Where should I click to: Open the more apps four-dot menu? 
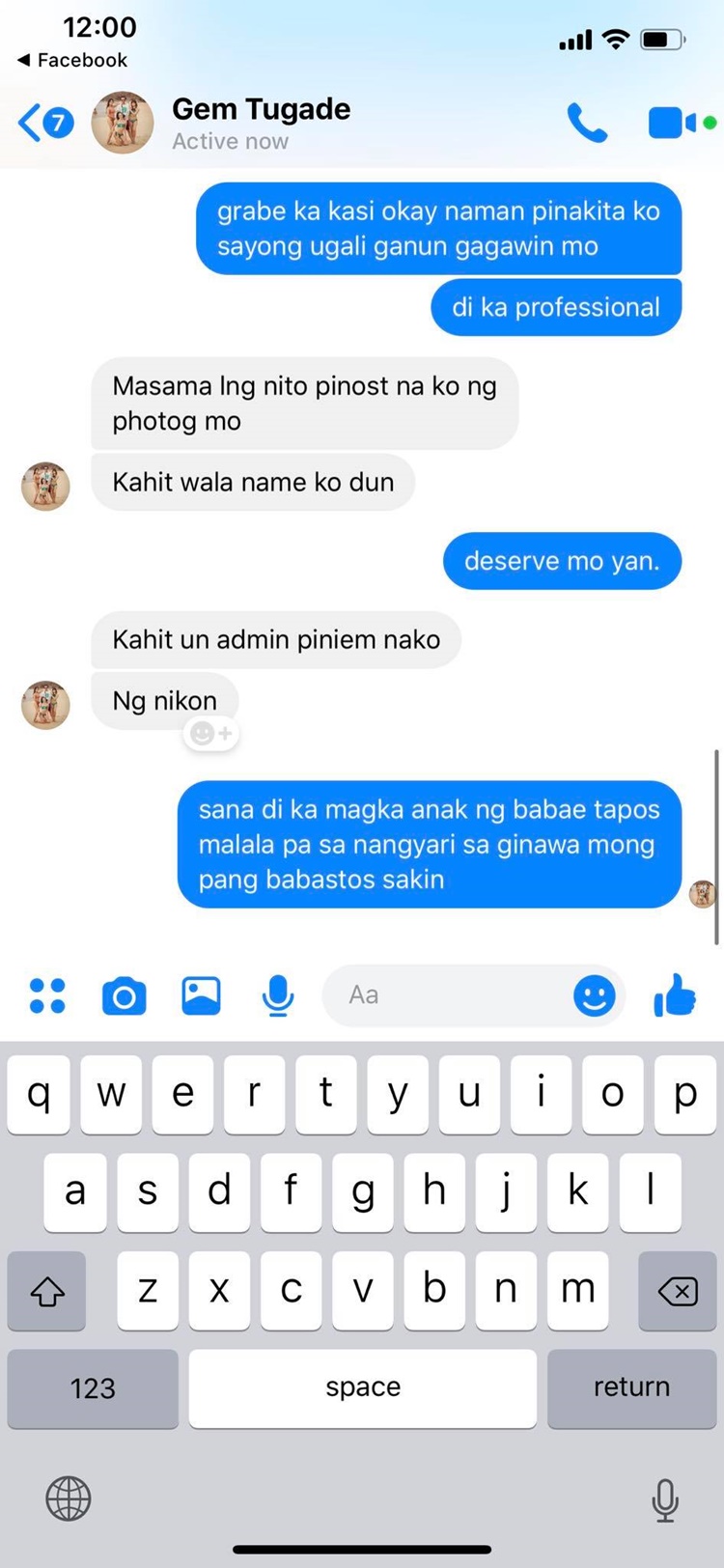[x=47, y=995]
